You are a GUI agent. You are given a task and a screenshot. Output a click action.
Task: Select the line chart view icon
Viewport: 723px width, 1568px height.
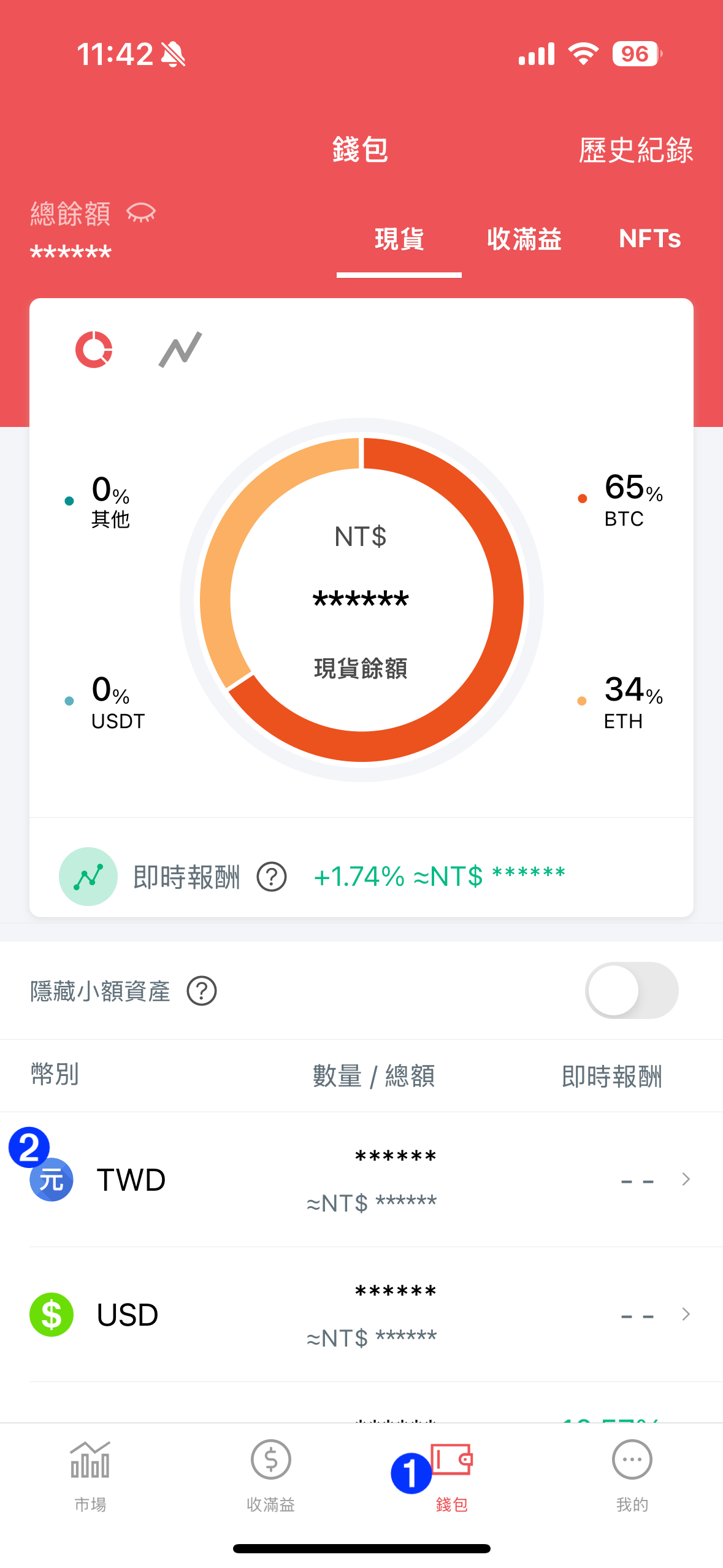(x=180, y=350)
